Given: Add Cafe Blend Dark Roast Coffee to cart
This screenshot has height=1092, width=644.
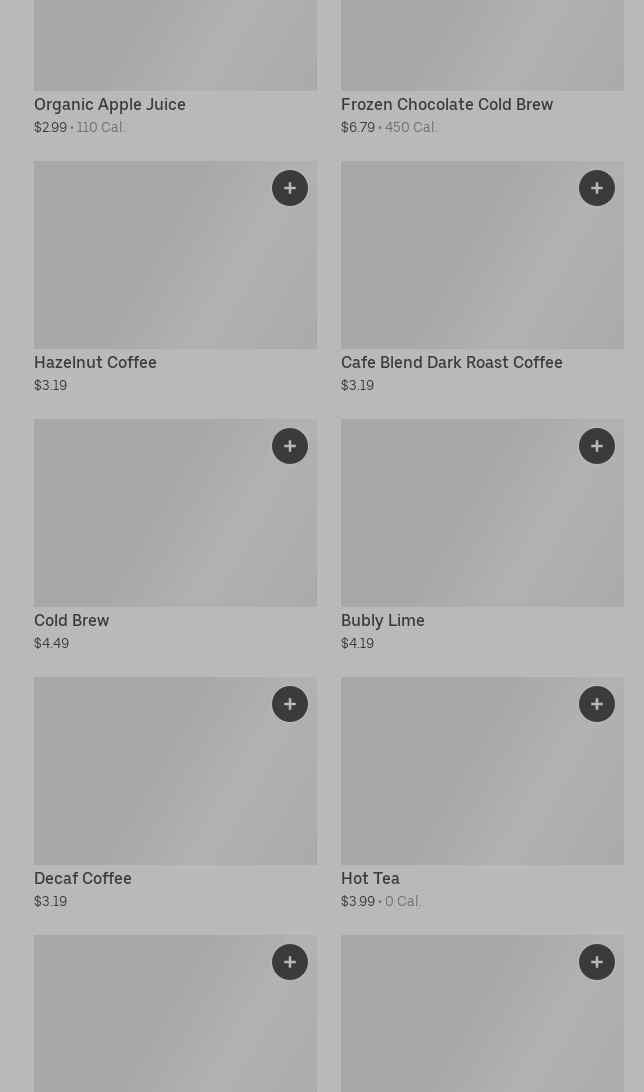Looking at the screenshot, I should point(597,188).
